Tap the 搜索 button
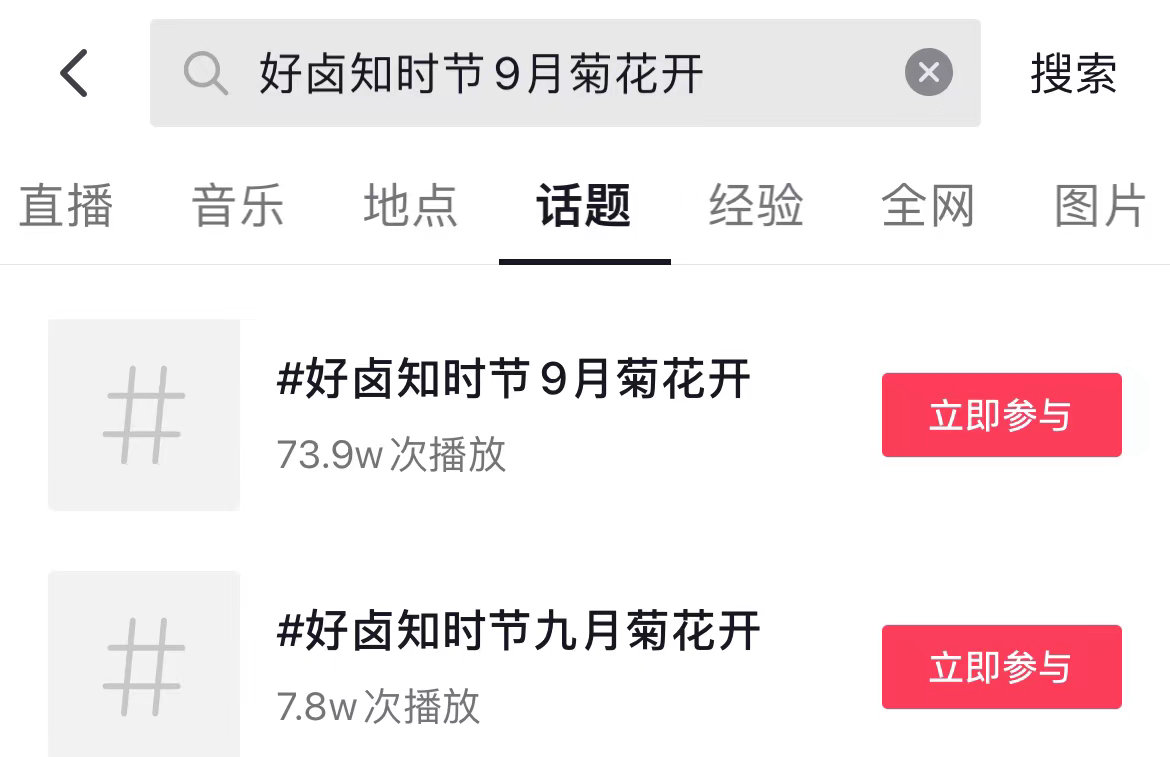1170x757 pixels. point(1073,73)
